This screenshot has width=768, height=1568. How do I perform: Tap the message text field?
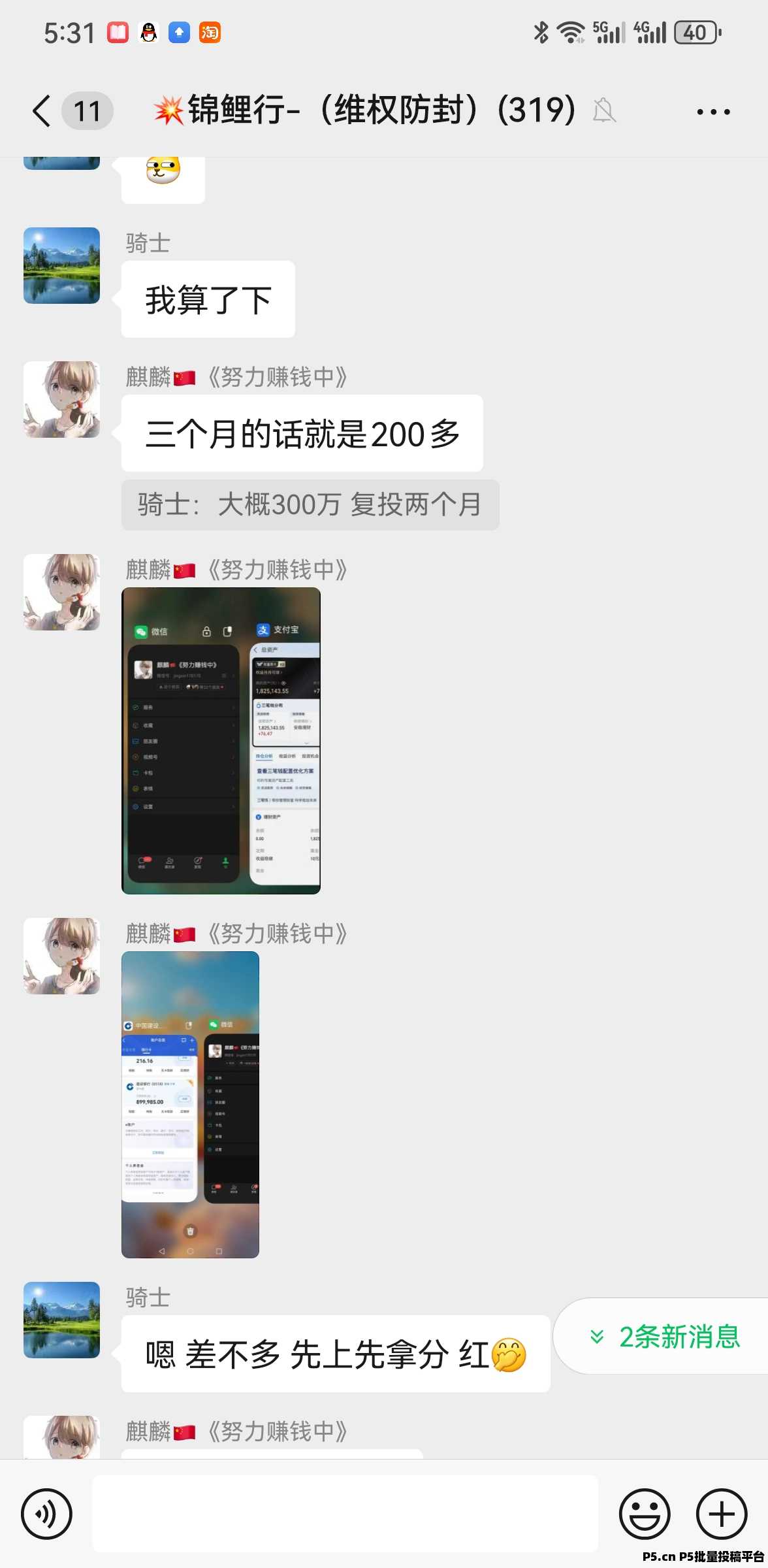point(345,1513)
